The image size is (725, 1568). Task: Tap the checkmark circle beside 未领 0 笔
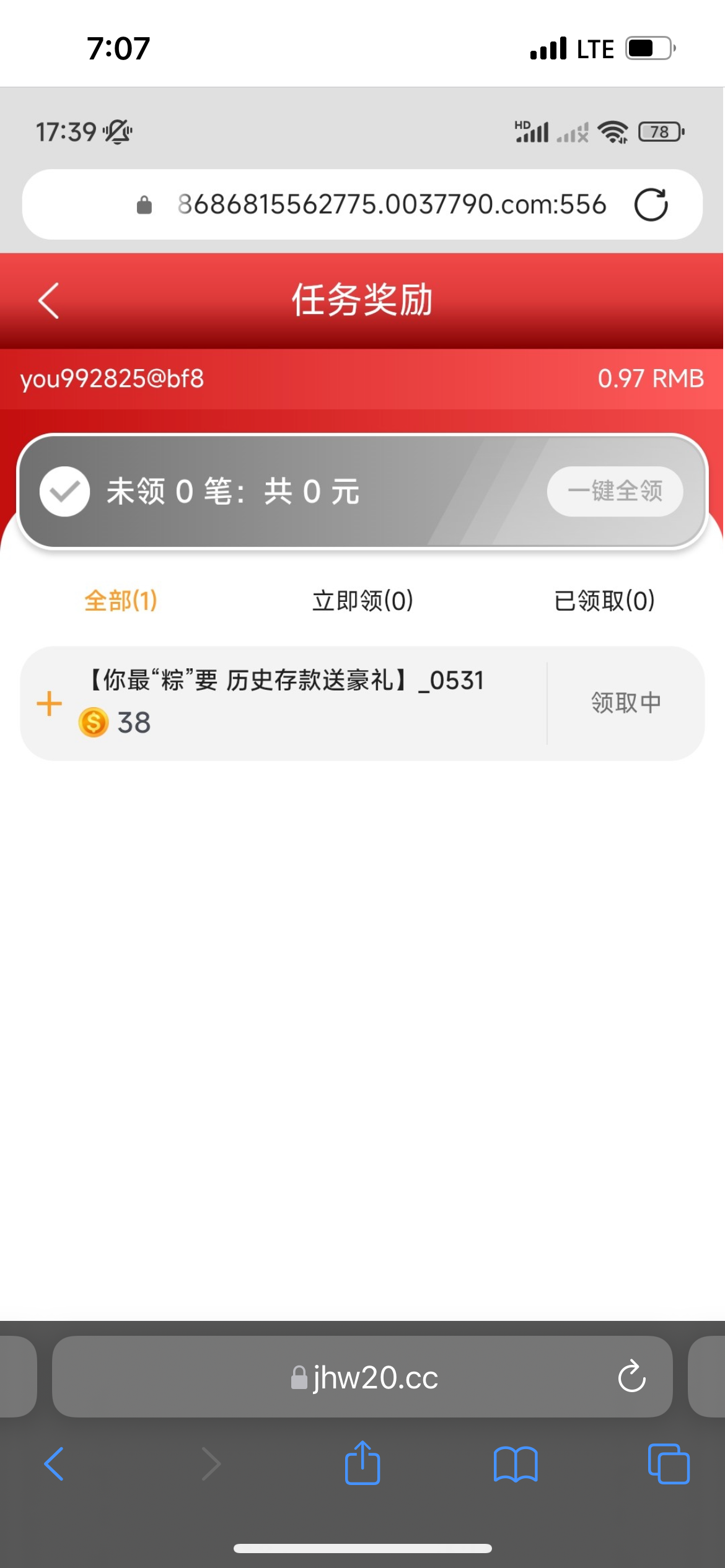tap(64, 491)
